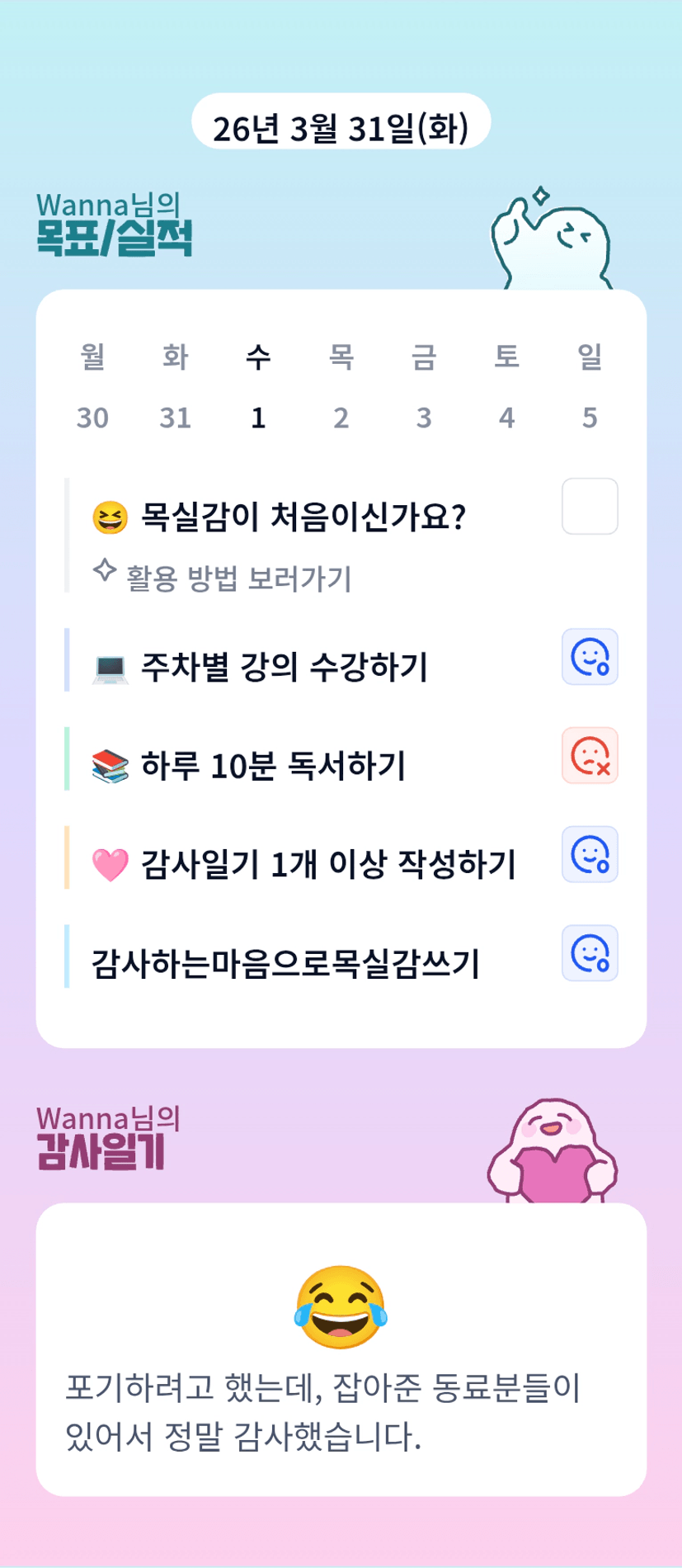Open the 활용 방법 보러가기 link
Image resolution: width=682 pixels, height=1568 pixels.
pos(238,578)
